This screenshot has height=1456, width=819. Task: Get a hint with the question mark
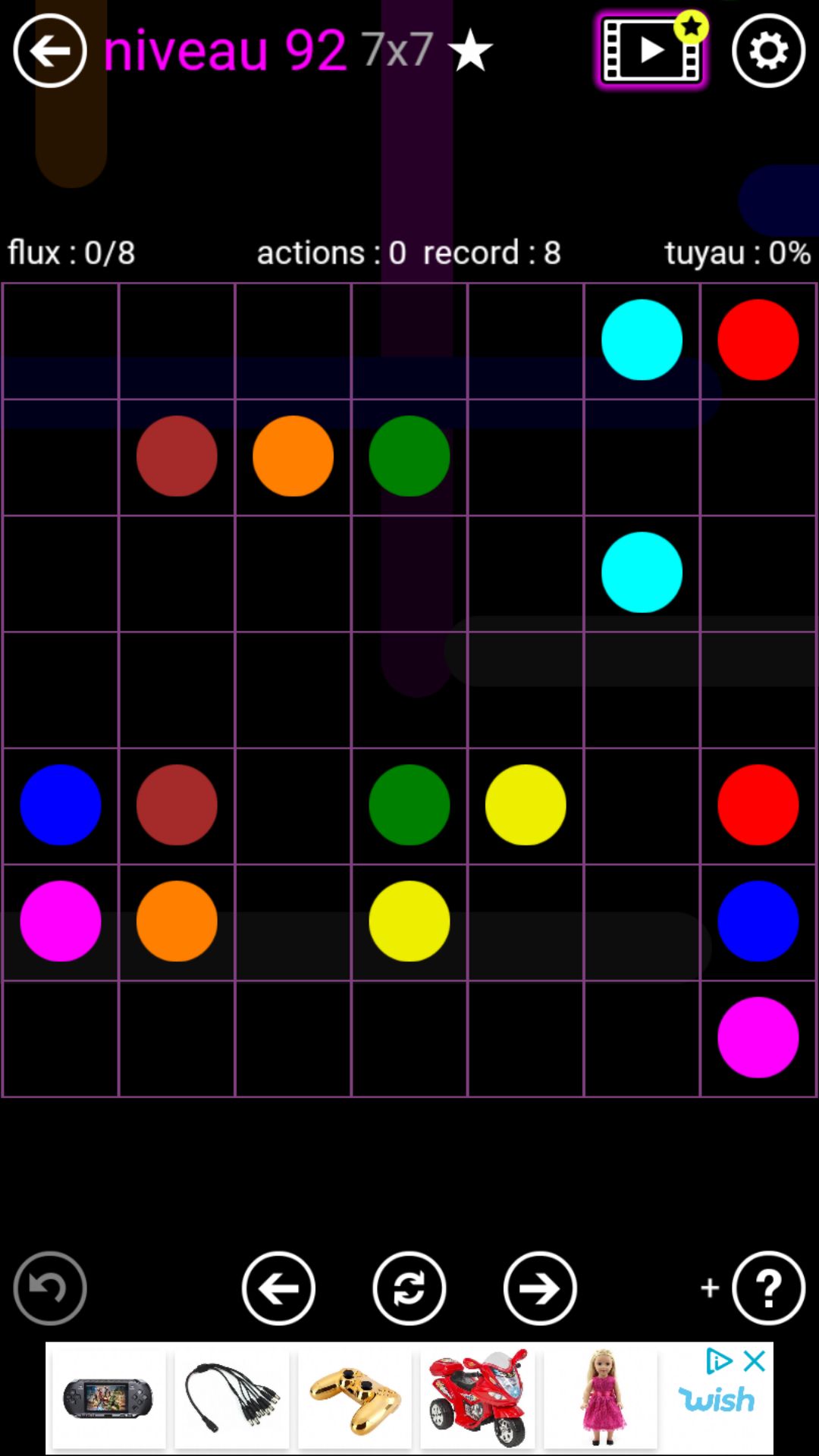[768, 1288]
